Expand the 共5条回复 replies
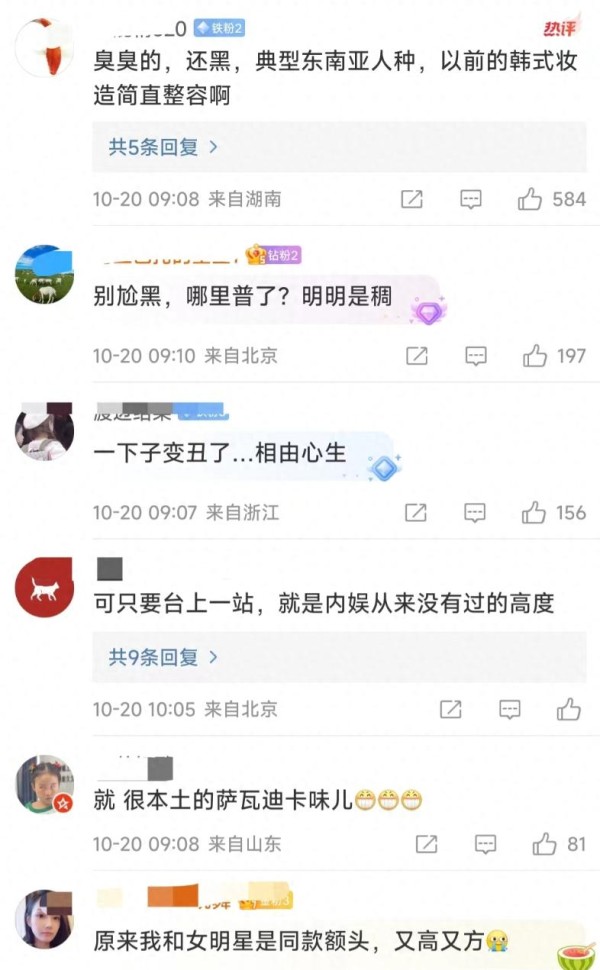600x970 pixels. coord(163,148)
